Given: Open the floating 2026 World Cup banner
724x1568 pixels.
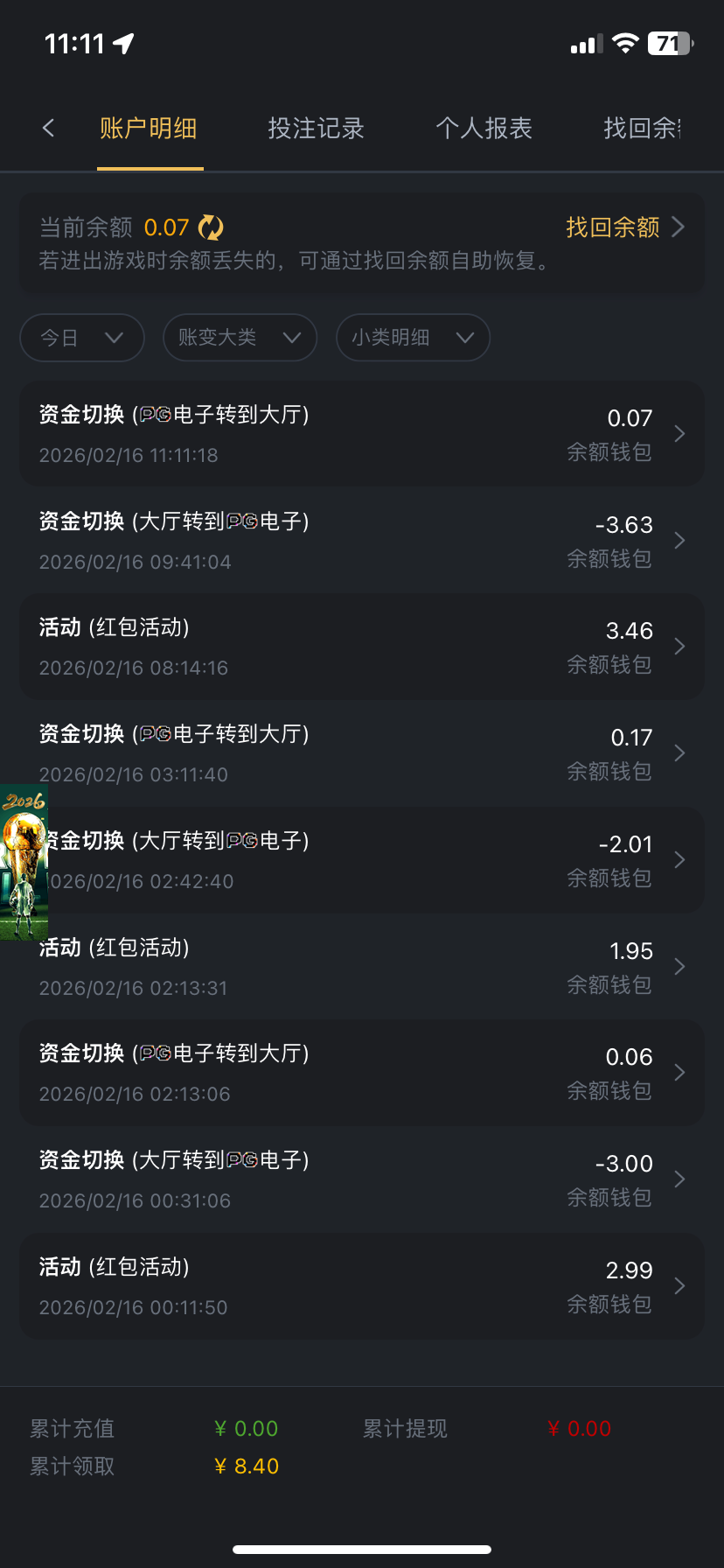Looking at the screenshot, I should coord(23,862).
